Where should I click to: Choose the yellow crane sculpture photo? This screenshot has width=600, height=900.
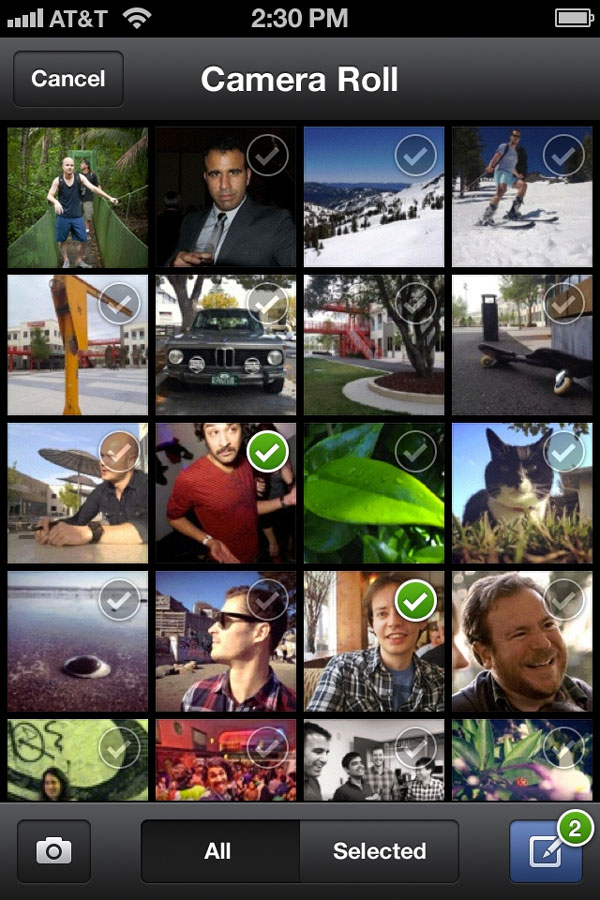[x=78, y=345]
